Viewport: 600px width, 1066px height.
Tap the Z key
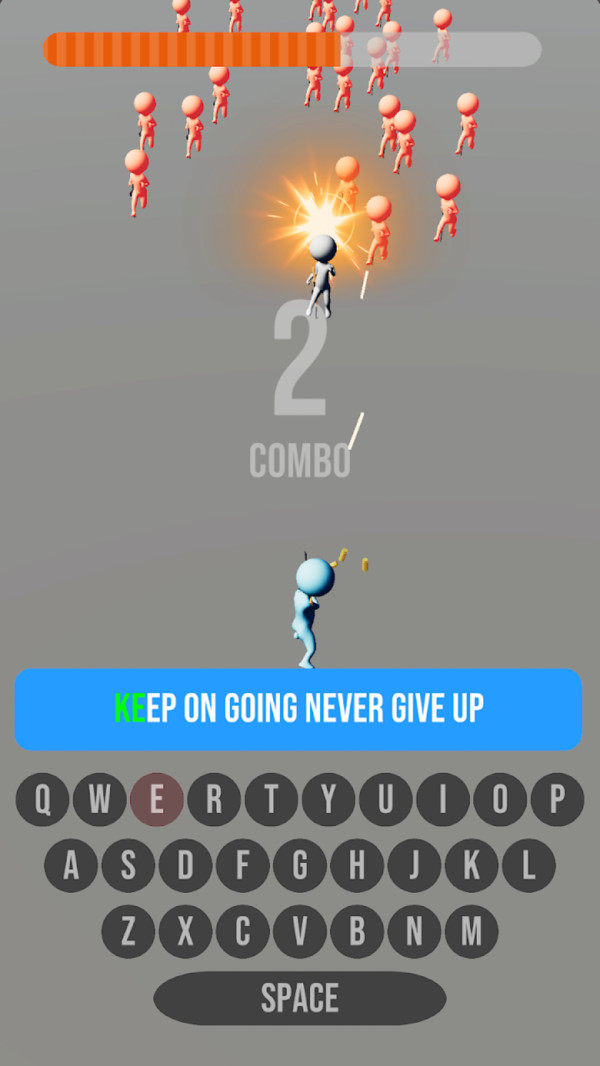128,932
